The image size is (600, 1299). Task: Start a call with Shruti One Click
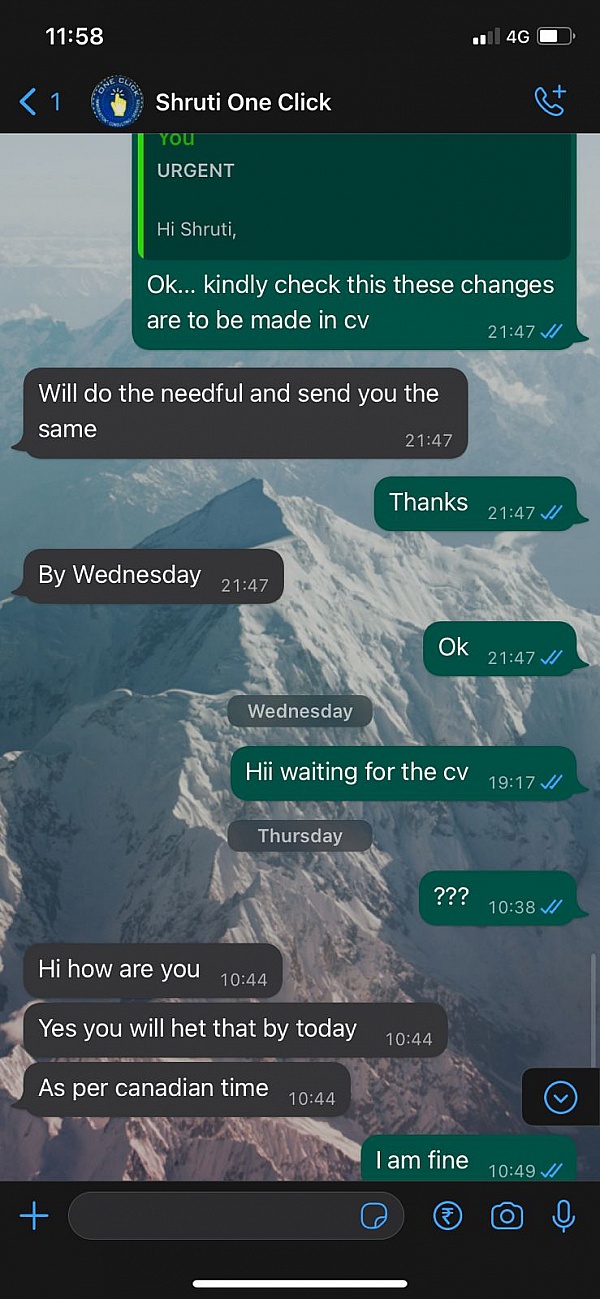tap(550, 101)
